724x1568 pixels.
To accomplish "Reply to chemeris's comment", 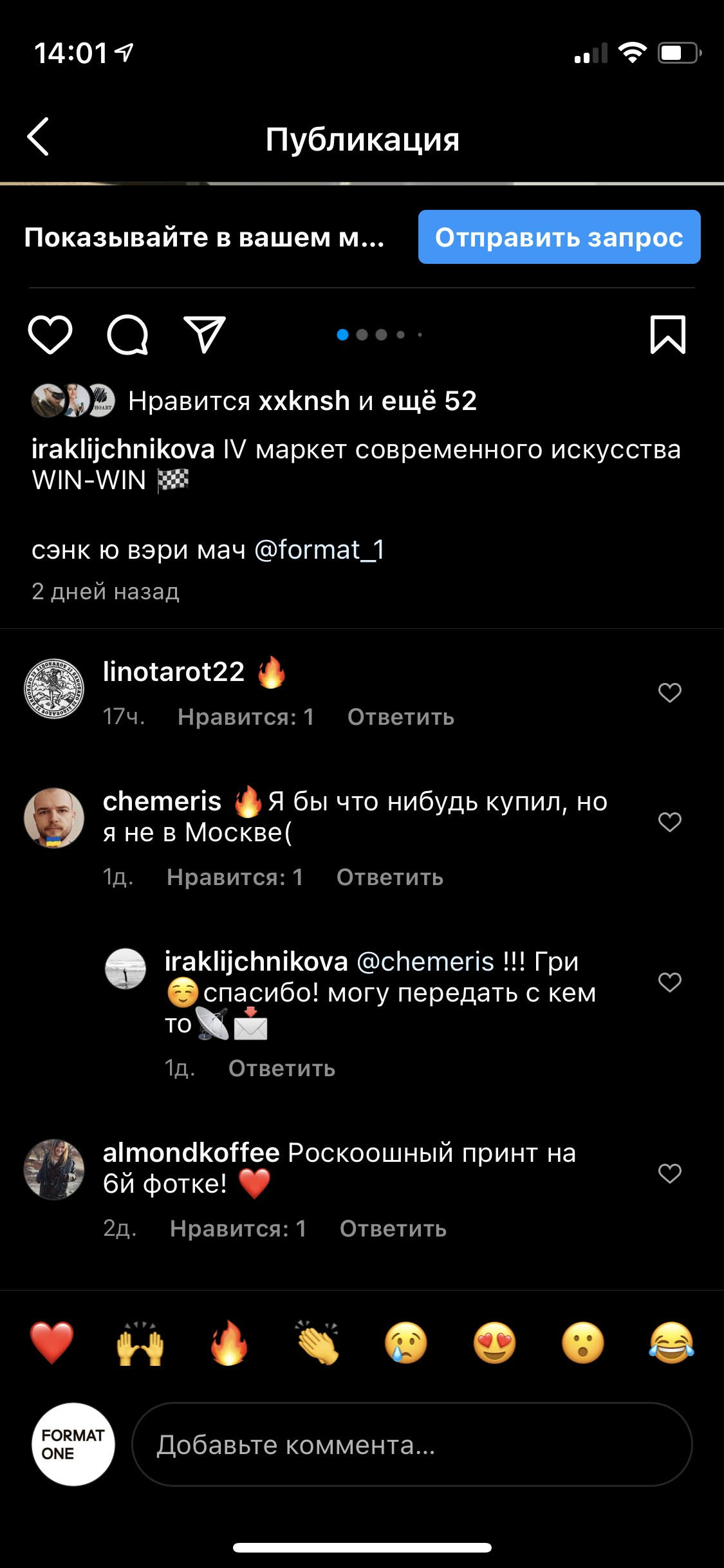I will [x=389, y=877].
